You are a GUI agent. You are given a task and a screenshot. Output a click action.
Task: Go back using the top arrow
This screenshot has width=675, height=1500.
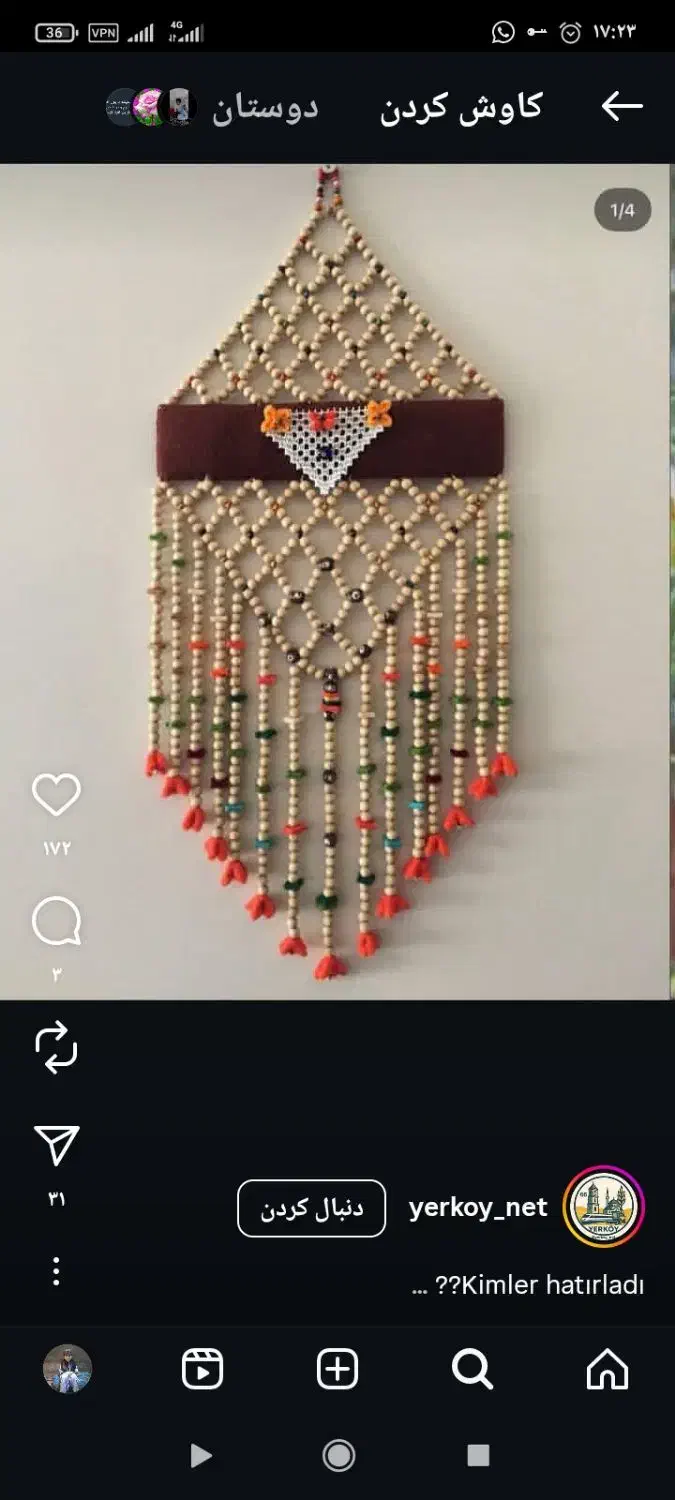[x=621, y=106]
